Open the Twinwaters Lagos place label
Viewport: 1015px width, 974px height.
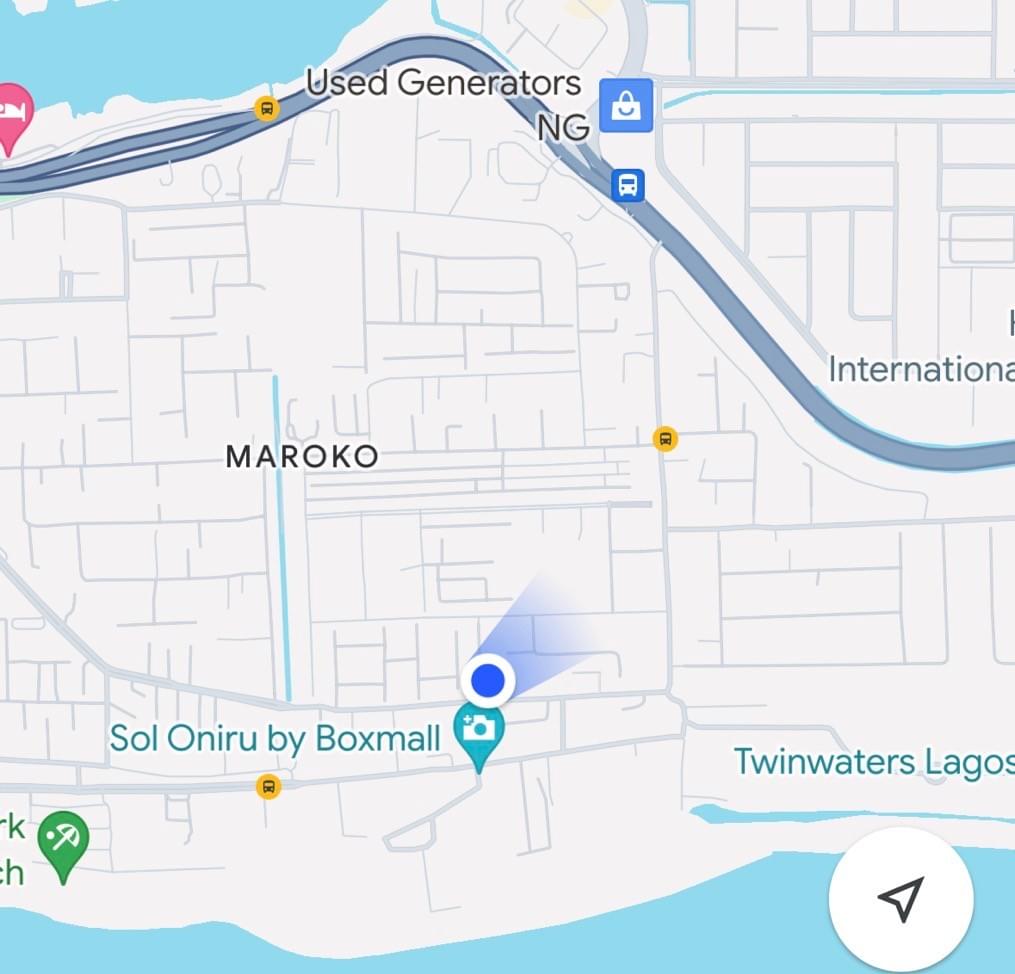873,762
